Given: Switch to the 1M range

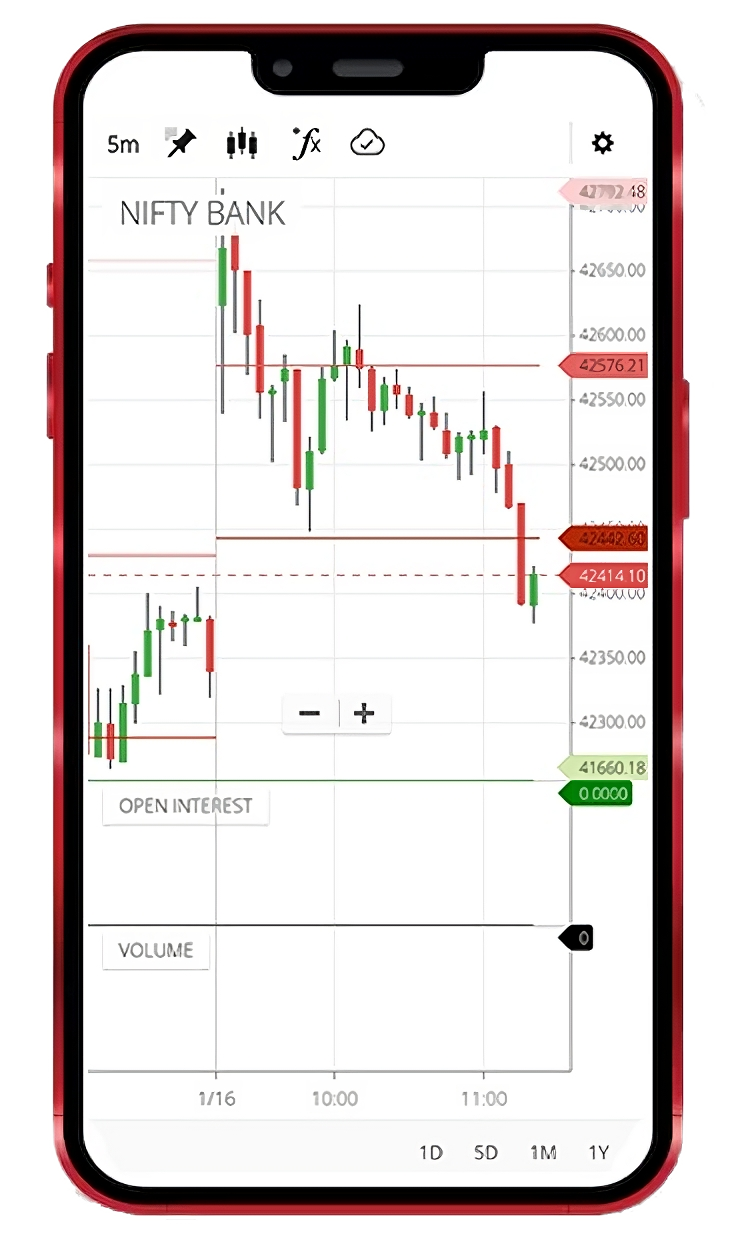Looking at the screenshot, I should point(543,1153).
